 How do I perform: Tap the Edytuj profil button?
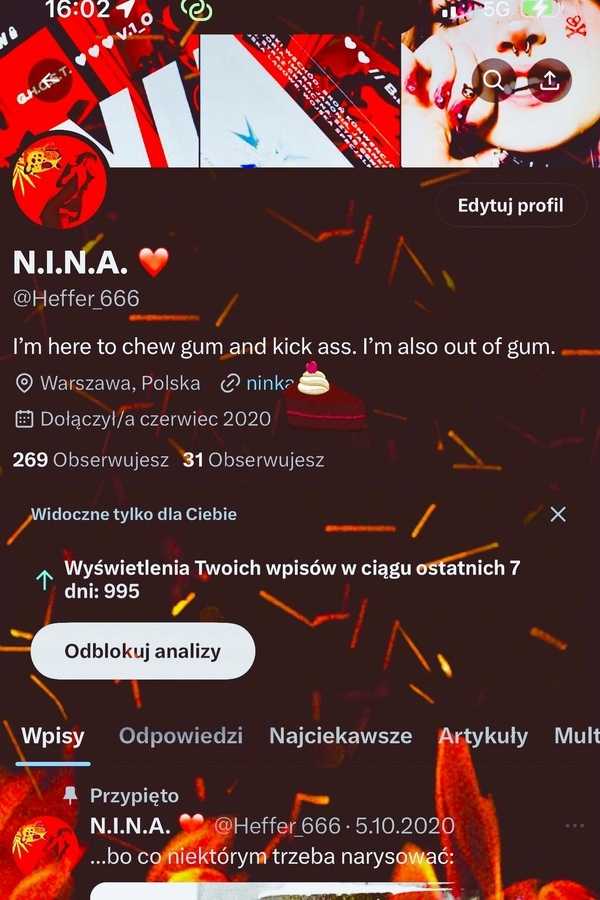(510, 206)
